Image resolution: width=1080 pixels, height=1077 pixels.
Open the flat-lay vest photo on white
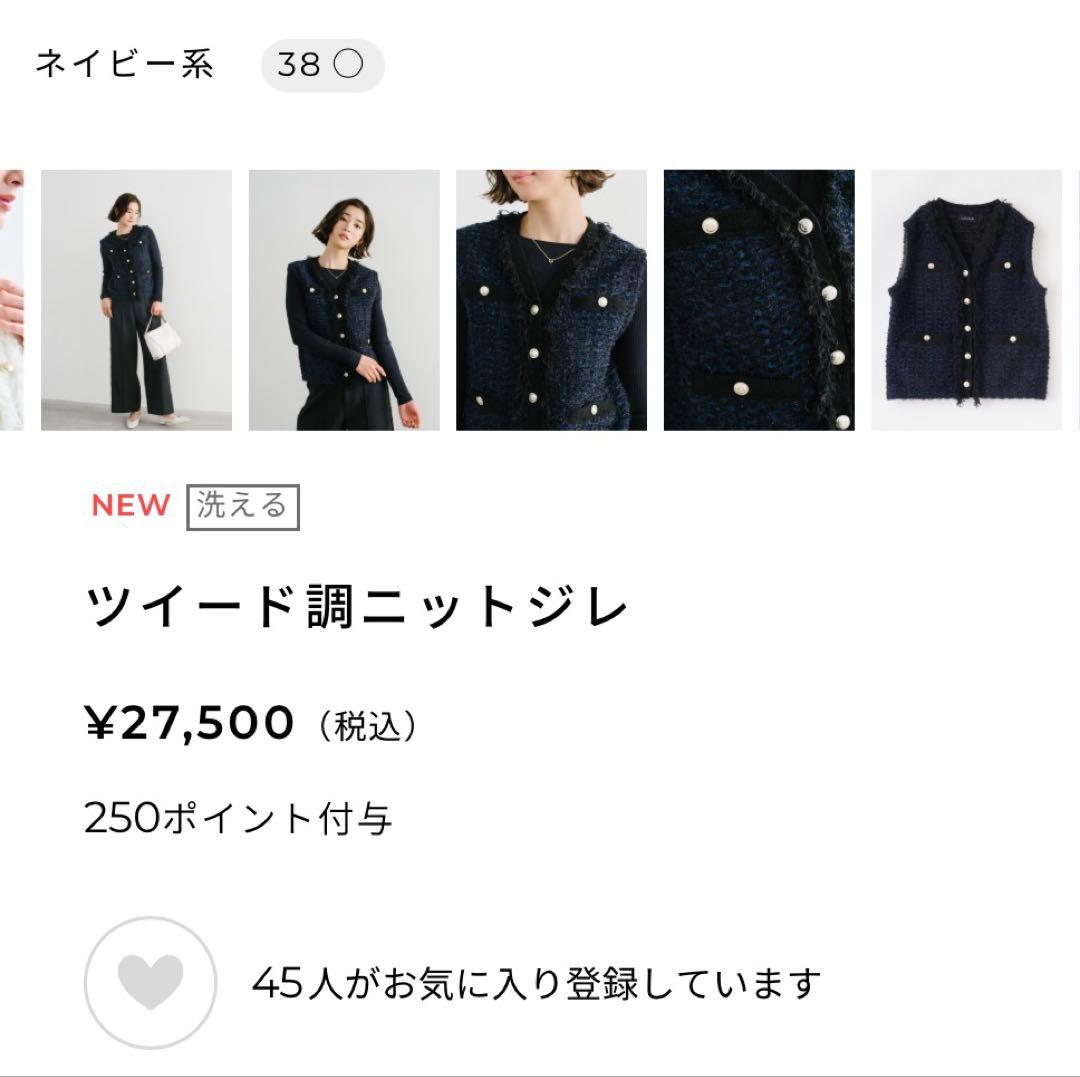[966, 300]
